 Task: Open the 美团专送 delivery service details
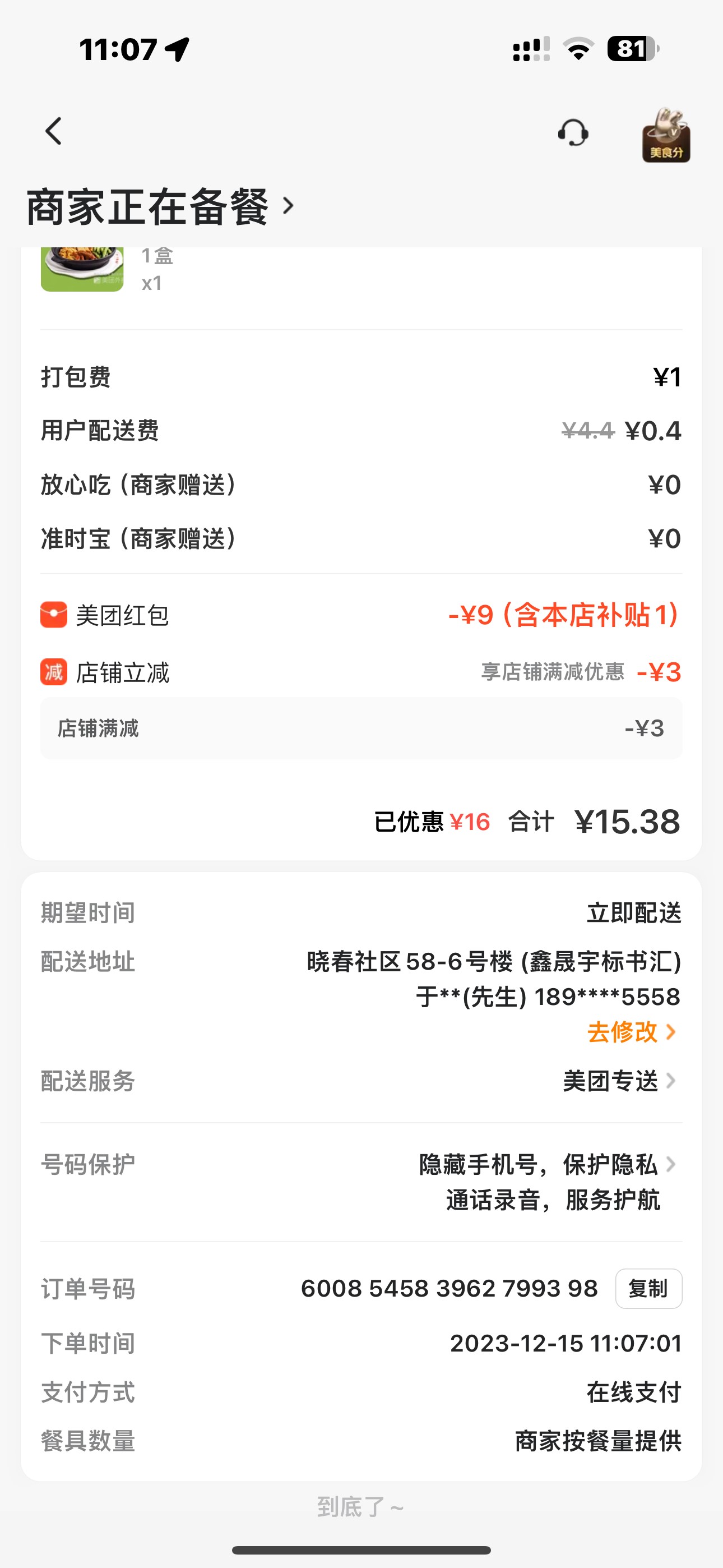point(618,1081)
